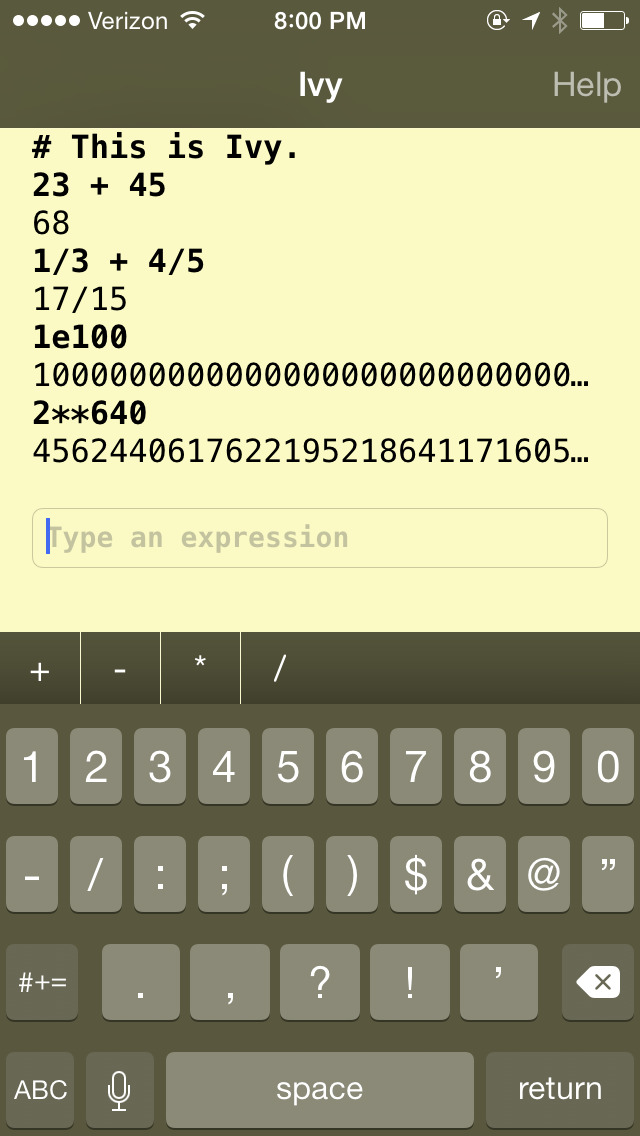The width and height of the screenshot is (640, 1136).
Task: Insert the asterisk multiply operator
Action: (200, 668)
